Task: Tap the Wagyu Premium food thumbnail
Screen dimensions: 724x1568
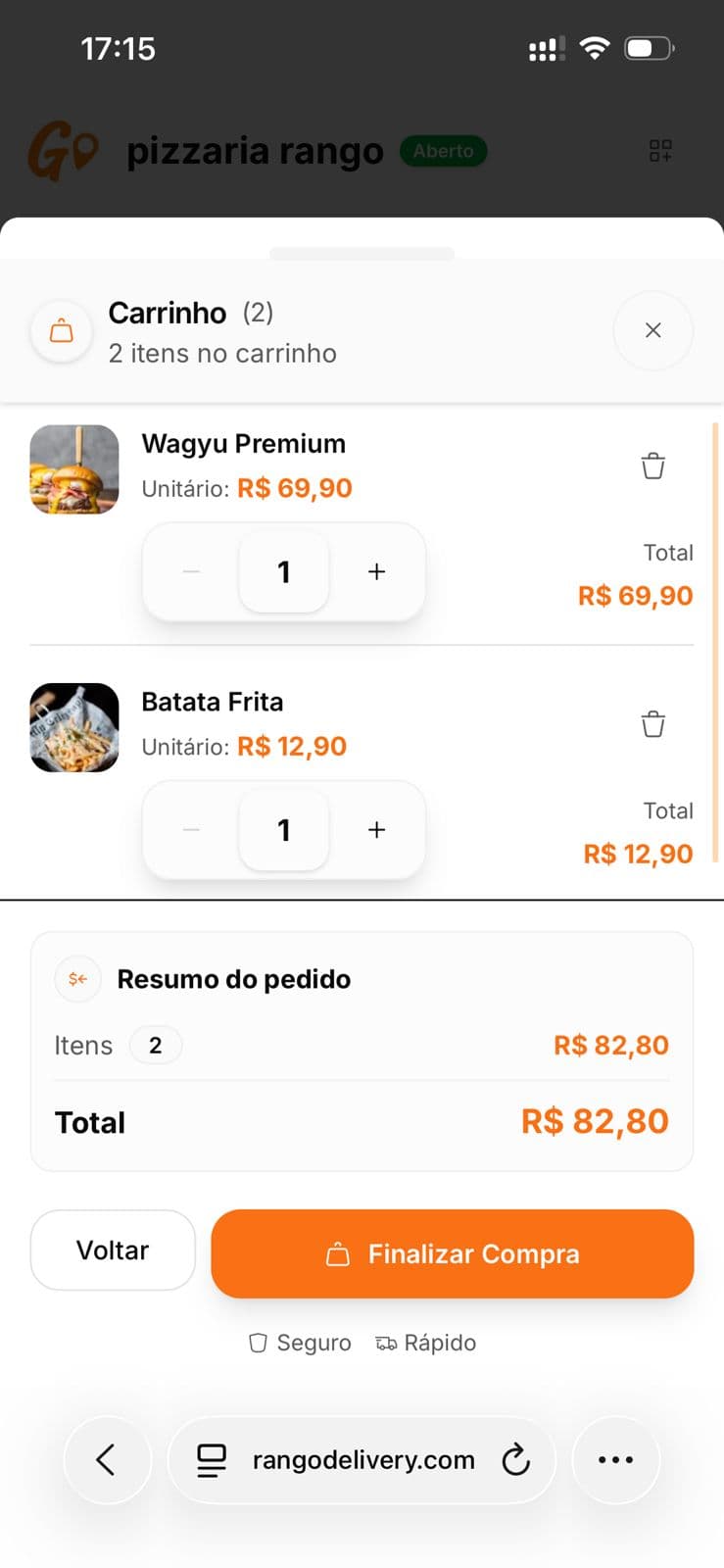Action: [x=73, y=469]
